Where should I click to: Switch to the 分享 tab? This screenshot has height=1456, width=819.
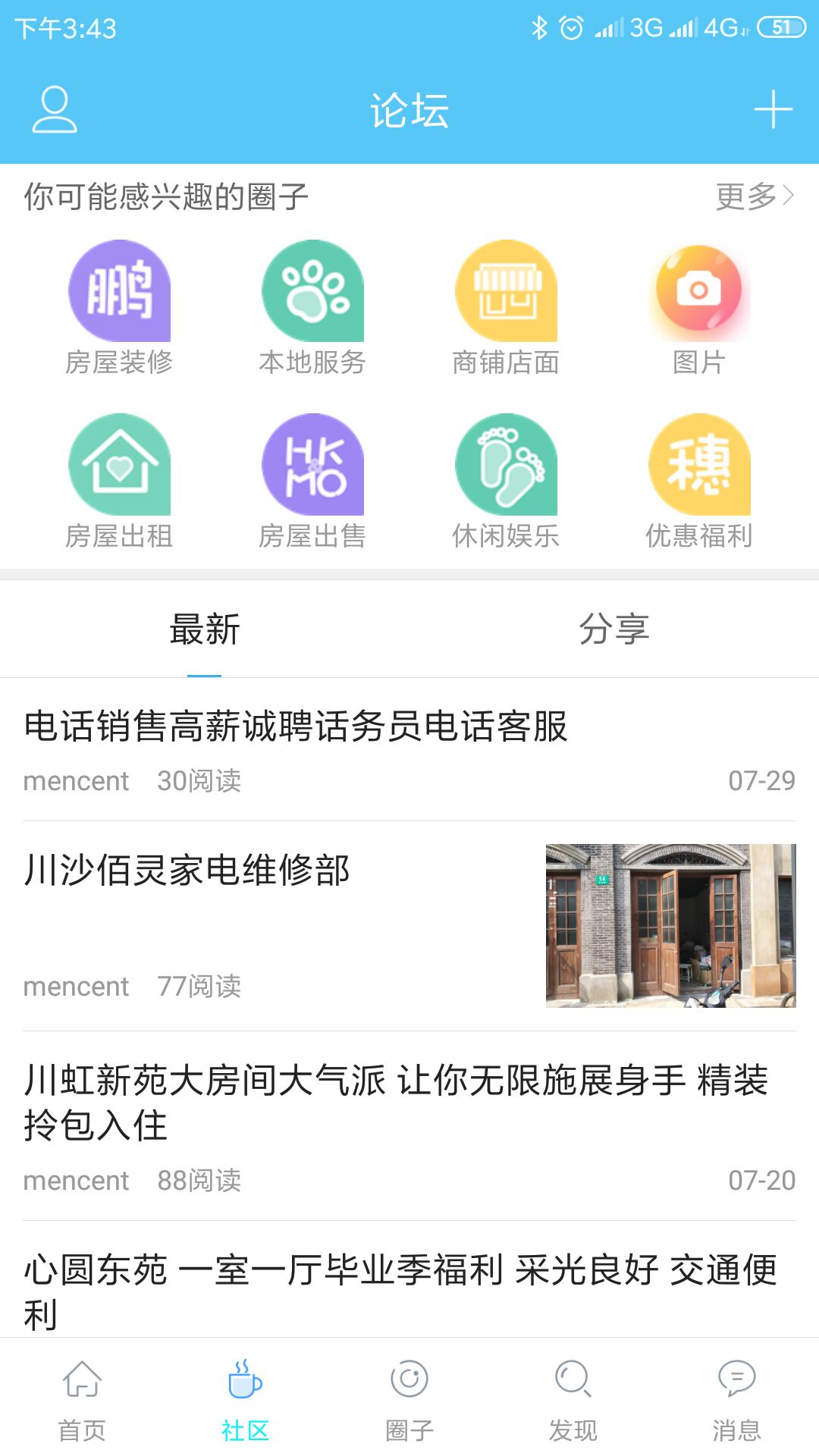point(614,628)
